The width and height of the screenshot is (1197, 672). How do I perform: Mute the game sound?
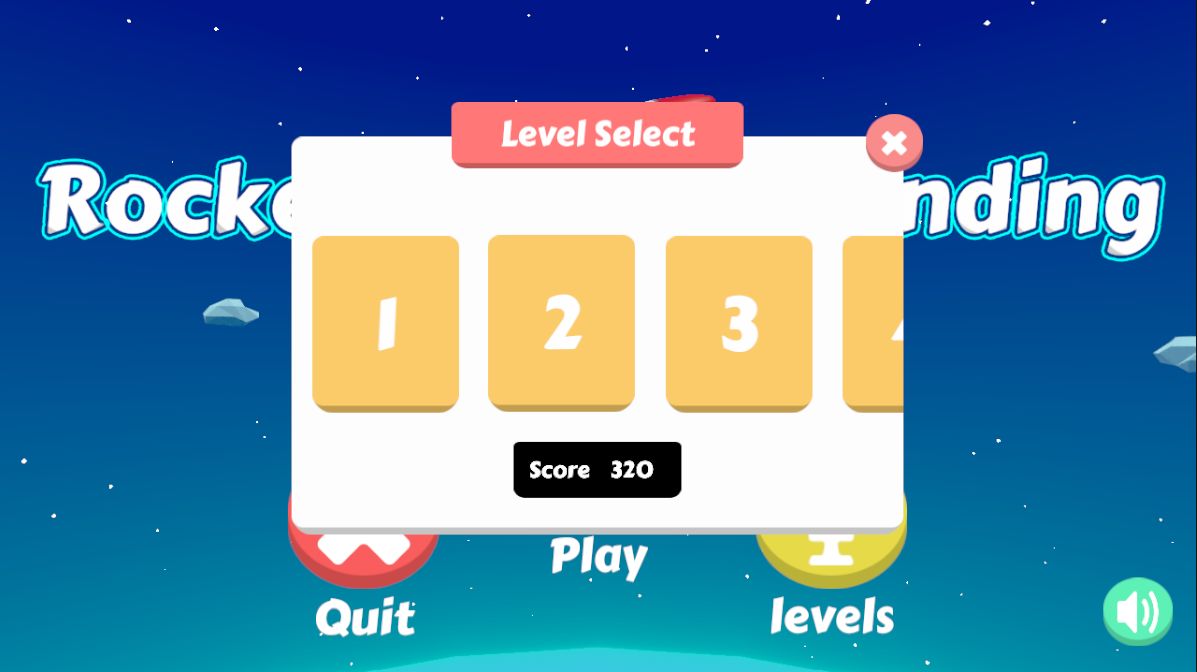pyautogui.click(x=1137, y=610)
